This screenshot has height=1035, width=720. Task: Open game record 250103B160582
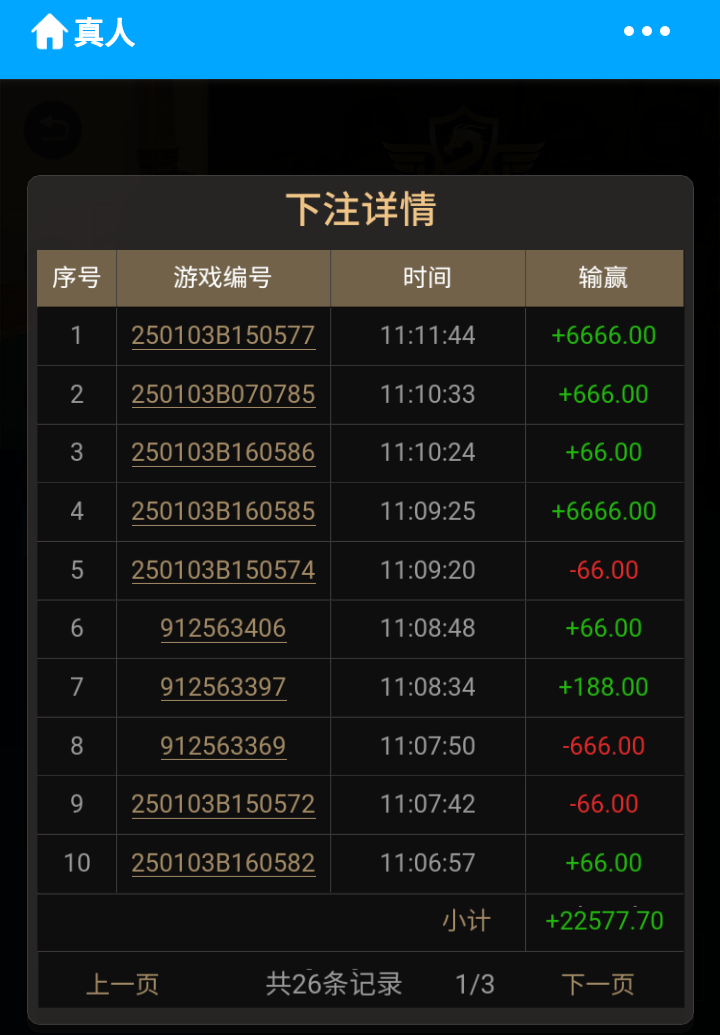tap(223, 863)
